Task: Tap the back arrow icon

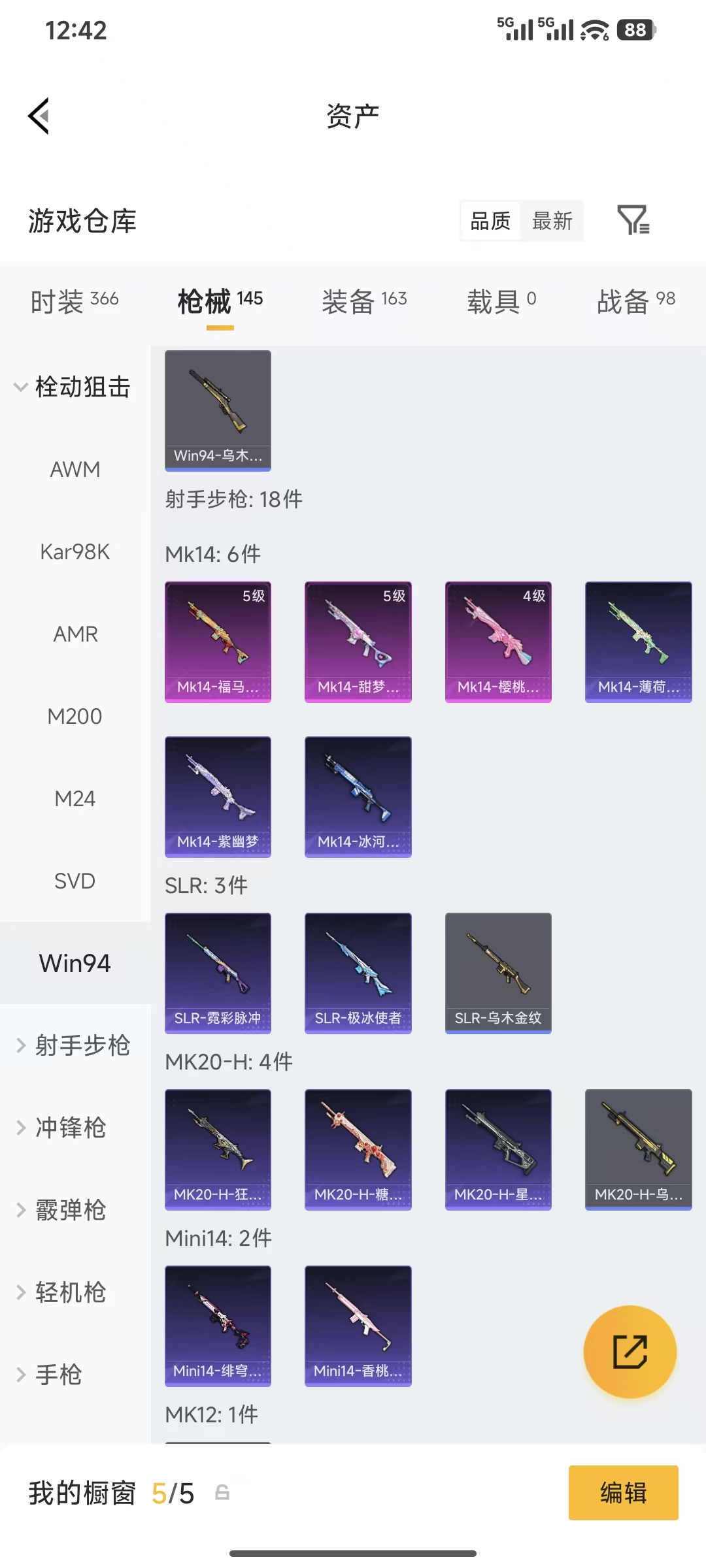Action: tap(38, 116)
